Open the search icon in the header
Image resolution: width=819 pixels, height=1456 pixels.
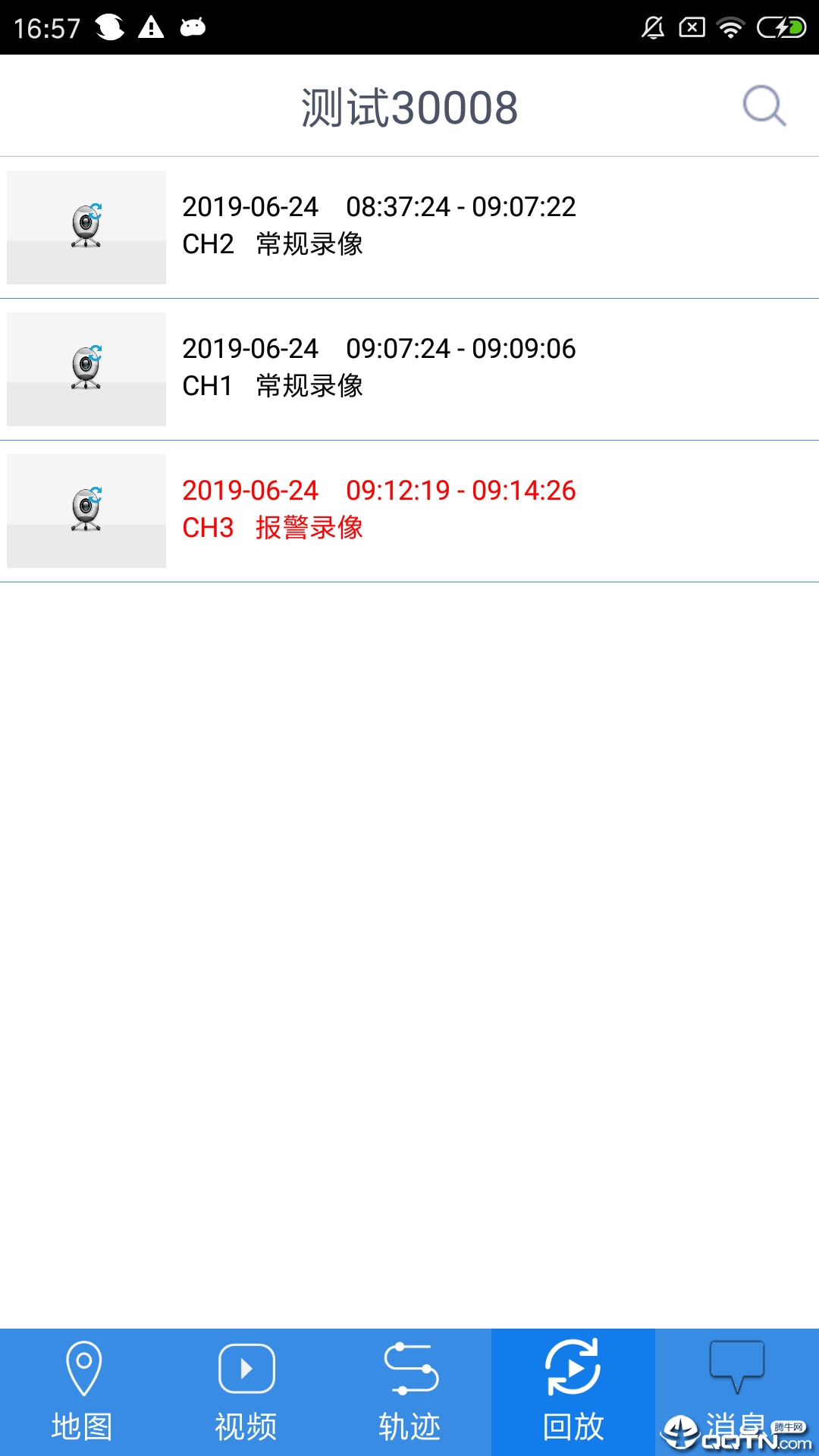tap(764, 106)
